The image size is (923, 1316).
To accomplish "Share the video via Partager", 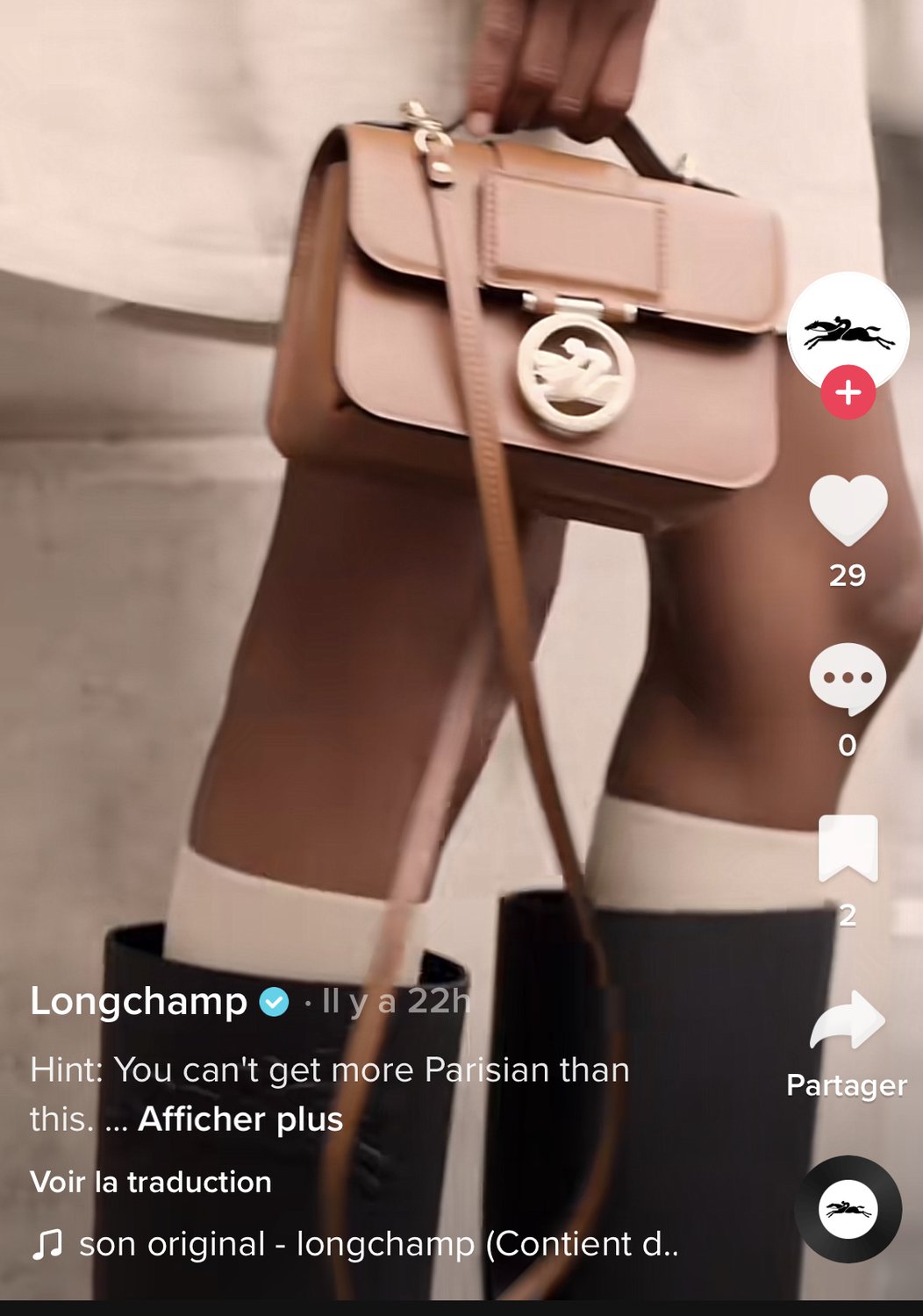I will tap(848, 1022).
